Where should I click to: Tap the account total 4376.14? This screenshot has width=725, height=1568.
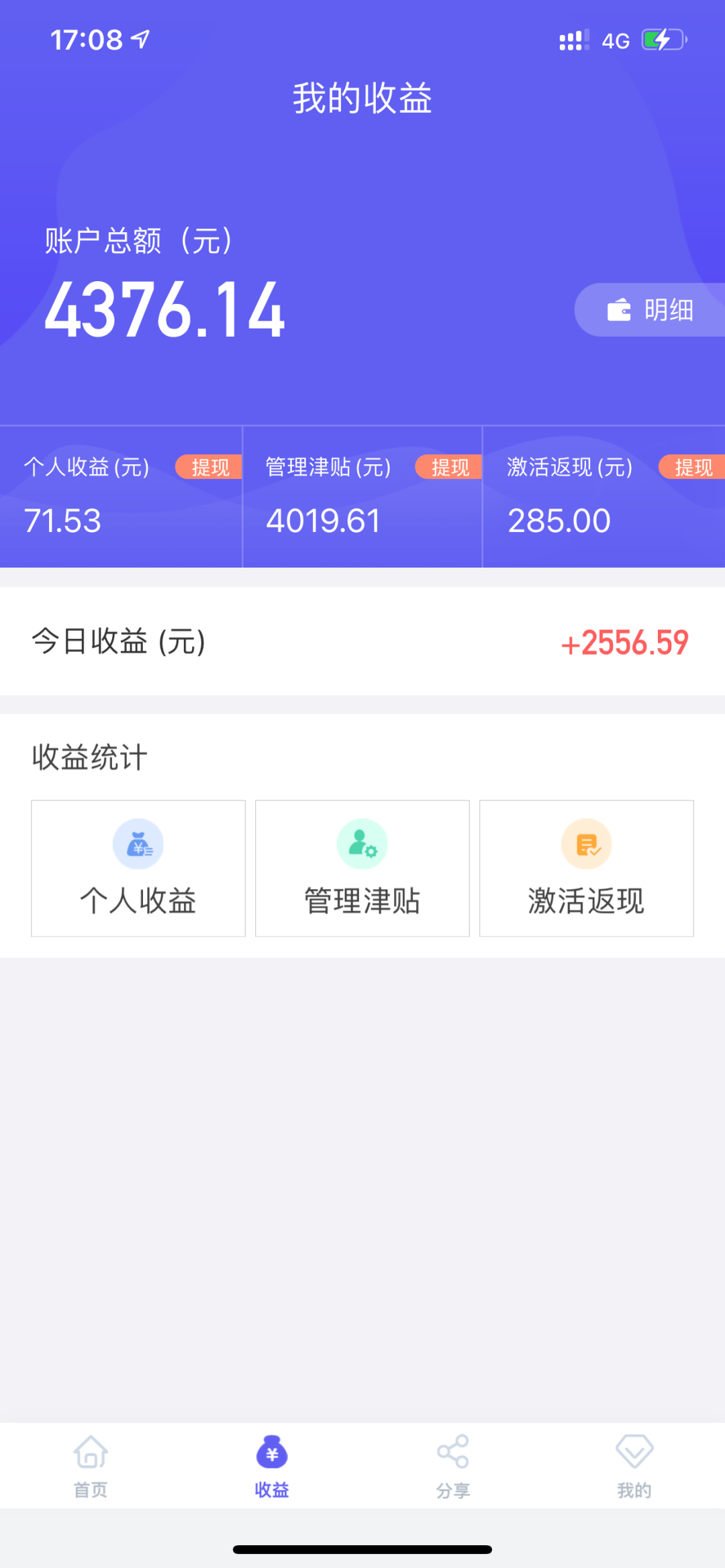(163, 309)
